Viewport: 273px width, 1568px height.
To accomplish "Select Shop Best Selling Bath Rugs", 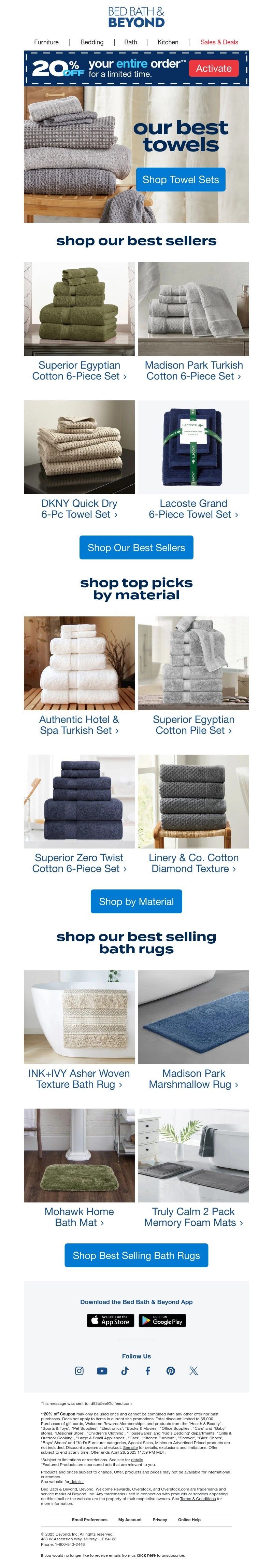I will point(136,1255).
